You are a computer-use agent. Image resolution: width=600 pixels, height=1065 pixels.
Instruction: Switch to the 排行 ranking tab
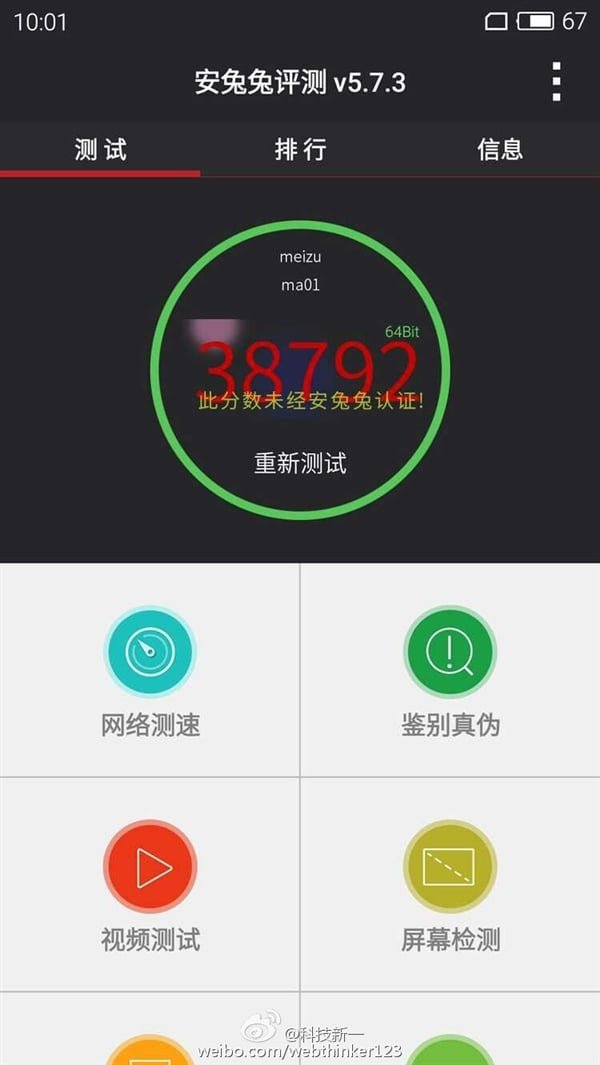pyautogui.click(x=300, y=149)
